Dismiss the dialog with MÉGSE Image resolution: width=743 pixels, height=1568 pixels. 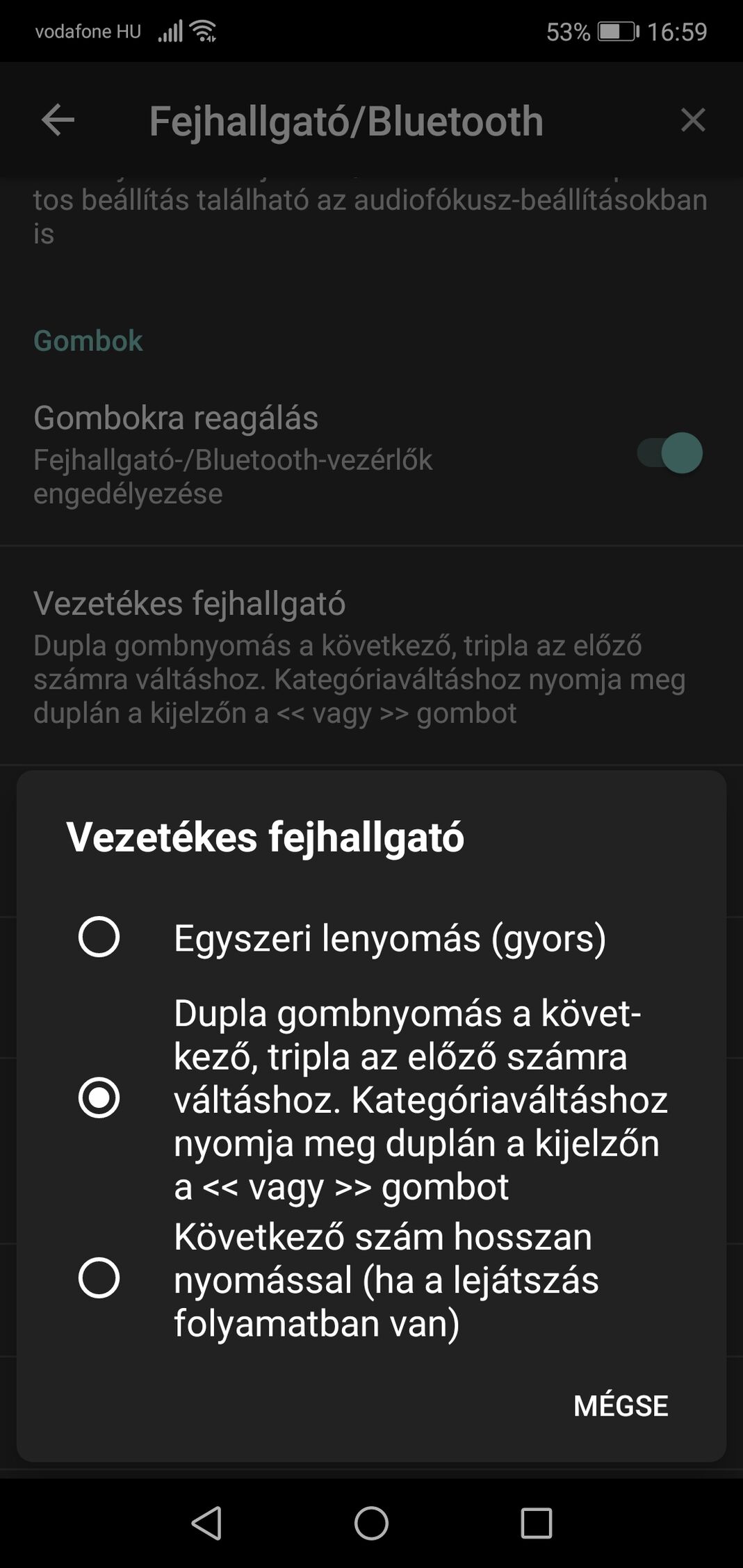pyautogui.click(x=621, y=1405)
